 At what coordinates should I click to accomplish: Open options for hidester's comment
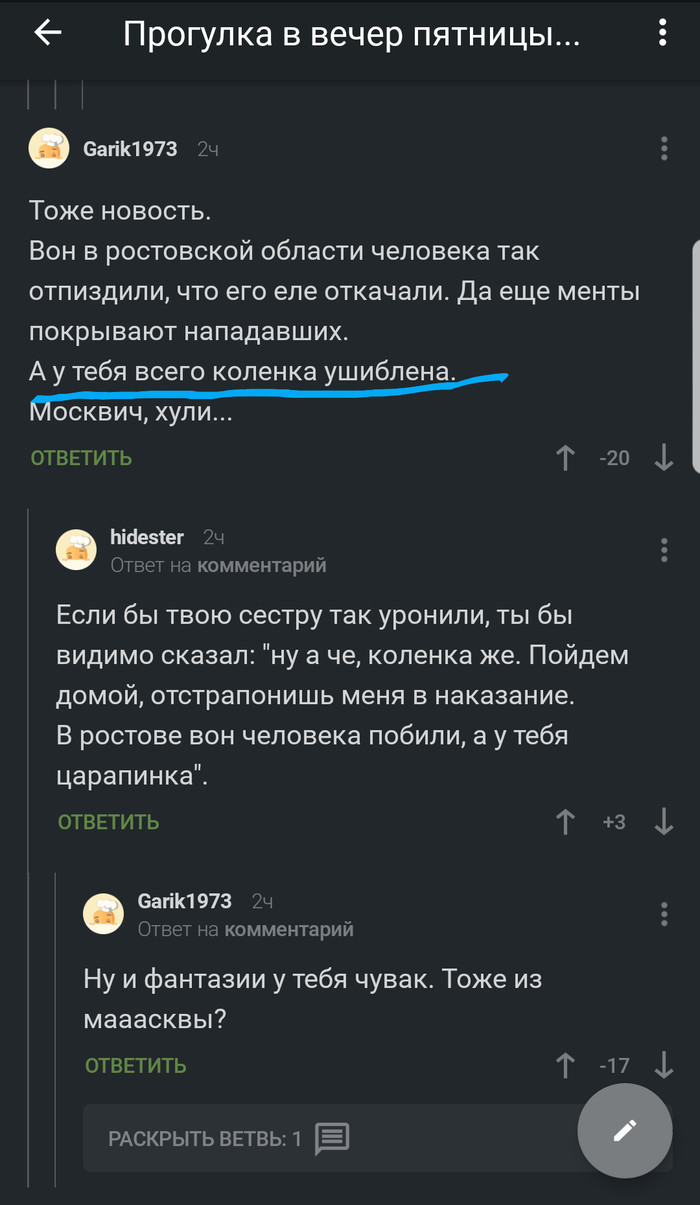click(664, 550)
